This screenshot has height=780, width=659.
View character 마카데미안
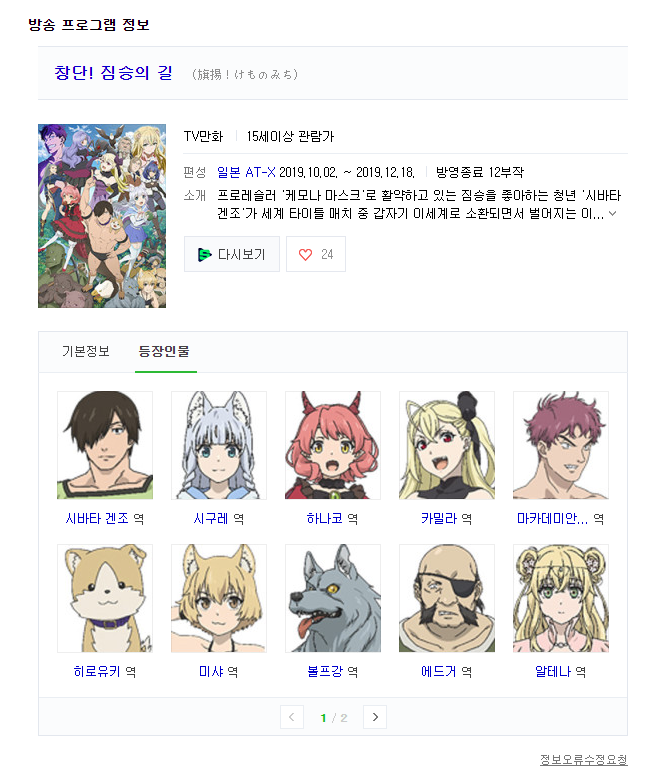pyautogui.click(x=561, y=445)
